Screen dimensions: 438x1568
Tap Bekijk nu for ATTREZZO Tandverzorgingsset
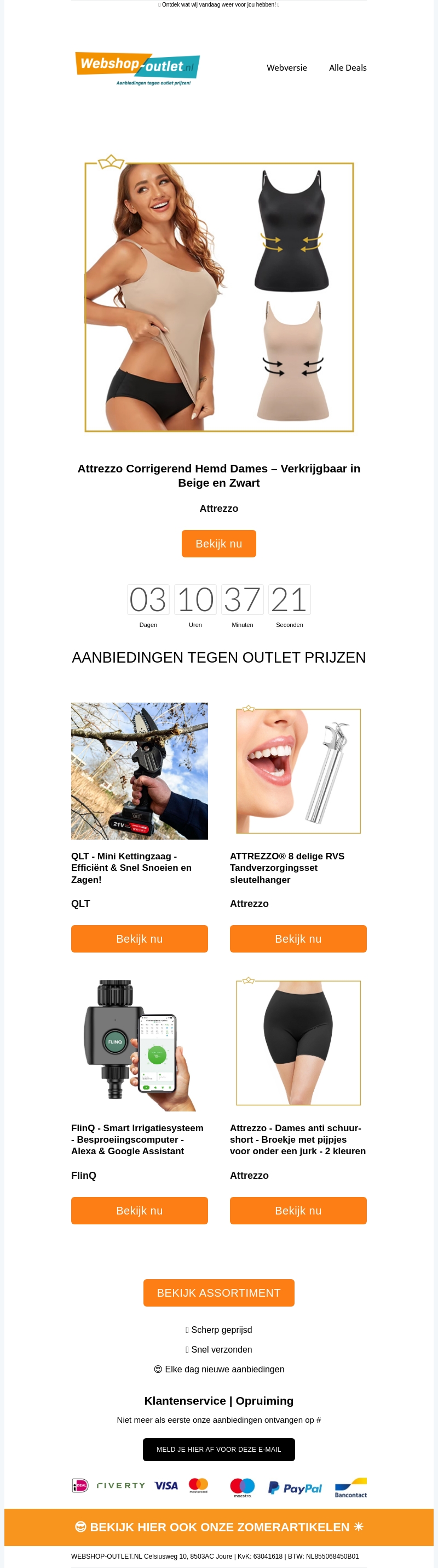pyautogui.click(x=298, y=939)
